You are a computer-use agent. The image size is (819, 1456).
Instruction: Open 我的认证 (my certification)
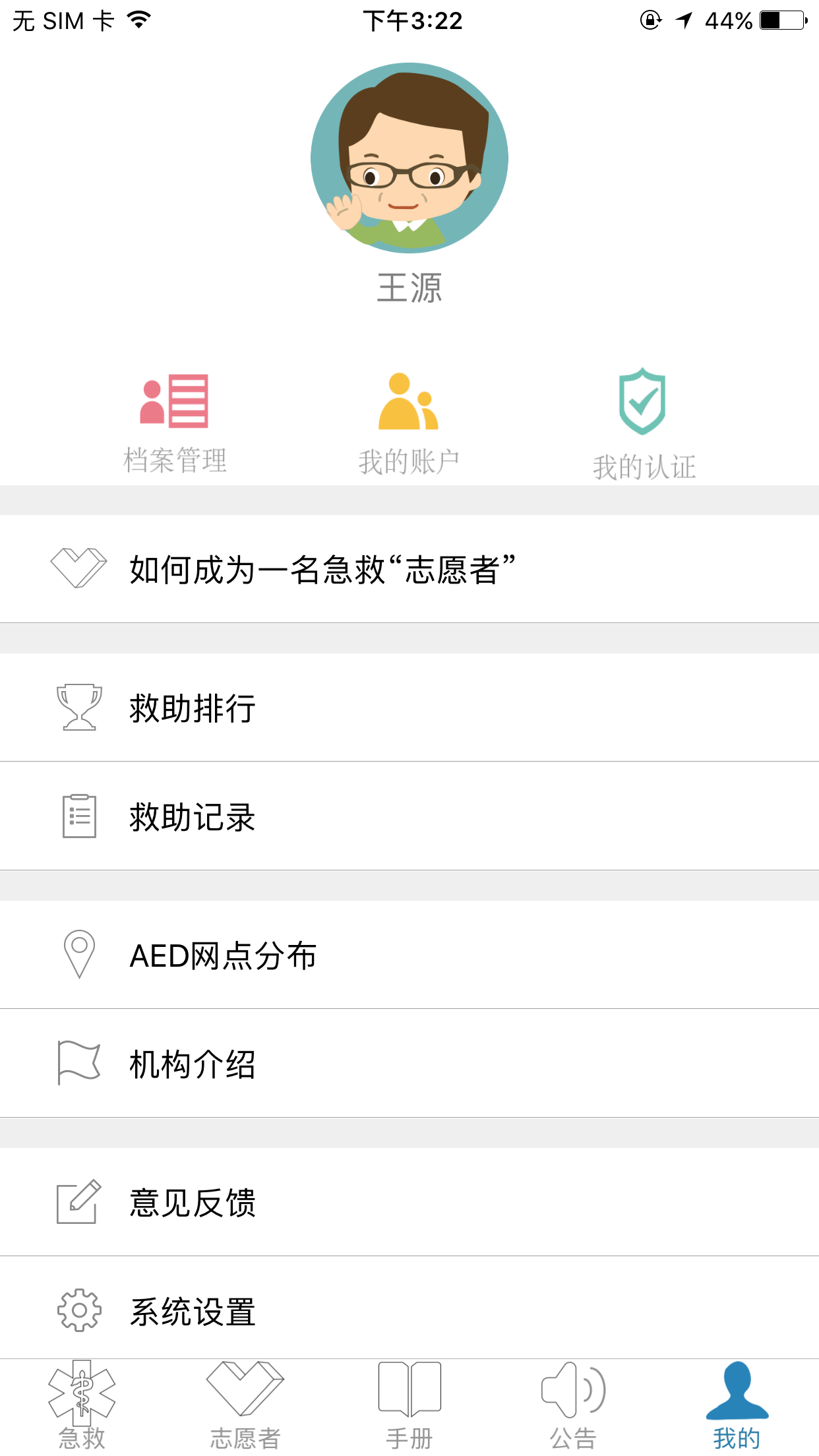(643, 422)
